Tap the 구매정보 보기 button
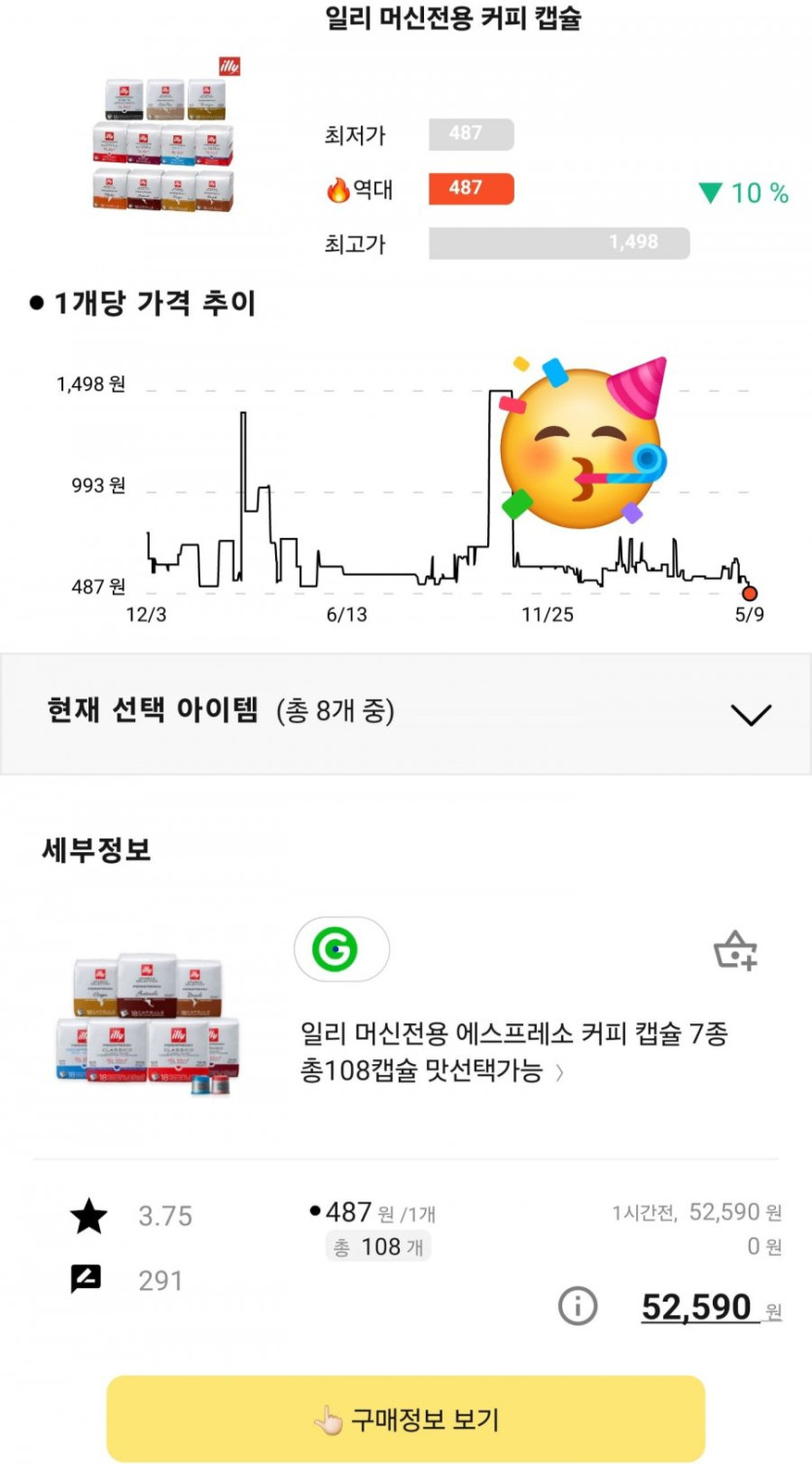The width and height of the screenshot is (812, 1464). coord(406,1418)
